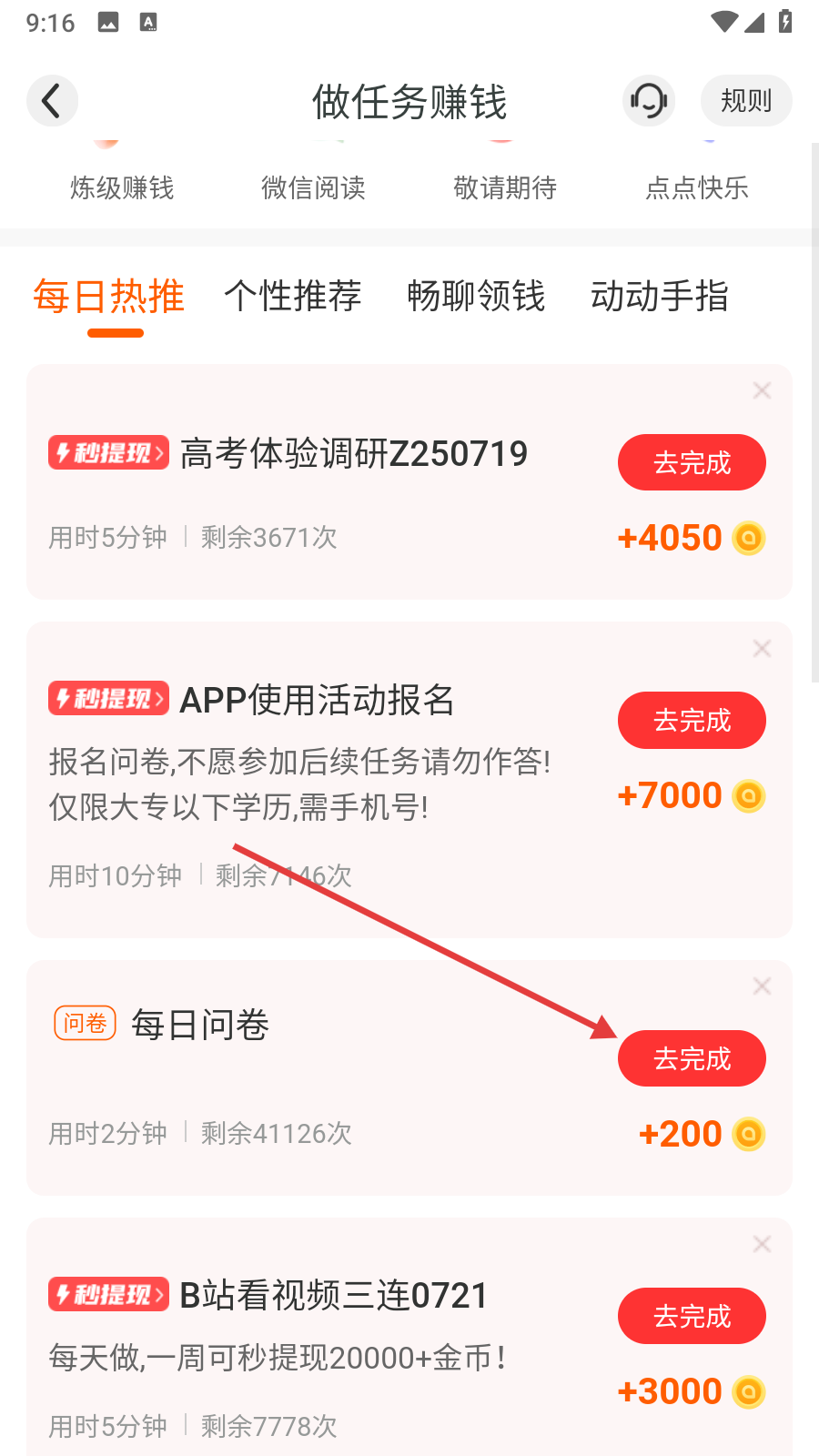Open the 点点快乐 shortcut
The height and width of the screenshot is (1456, 819).
(x=697, y=187)
